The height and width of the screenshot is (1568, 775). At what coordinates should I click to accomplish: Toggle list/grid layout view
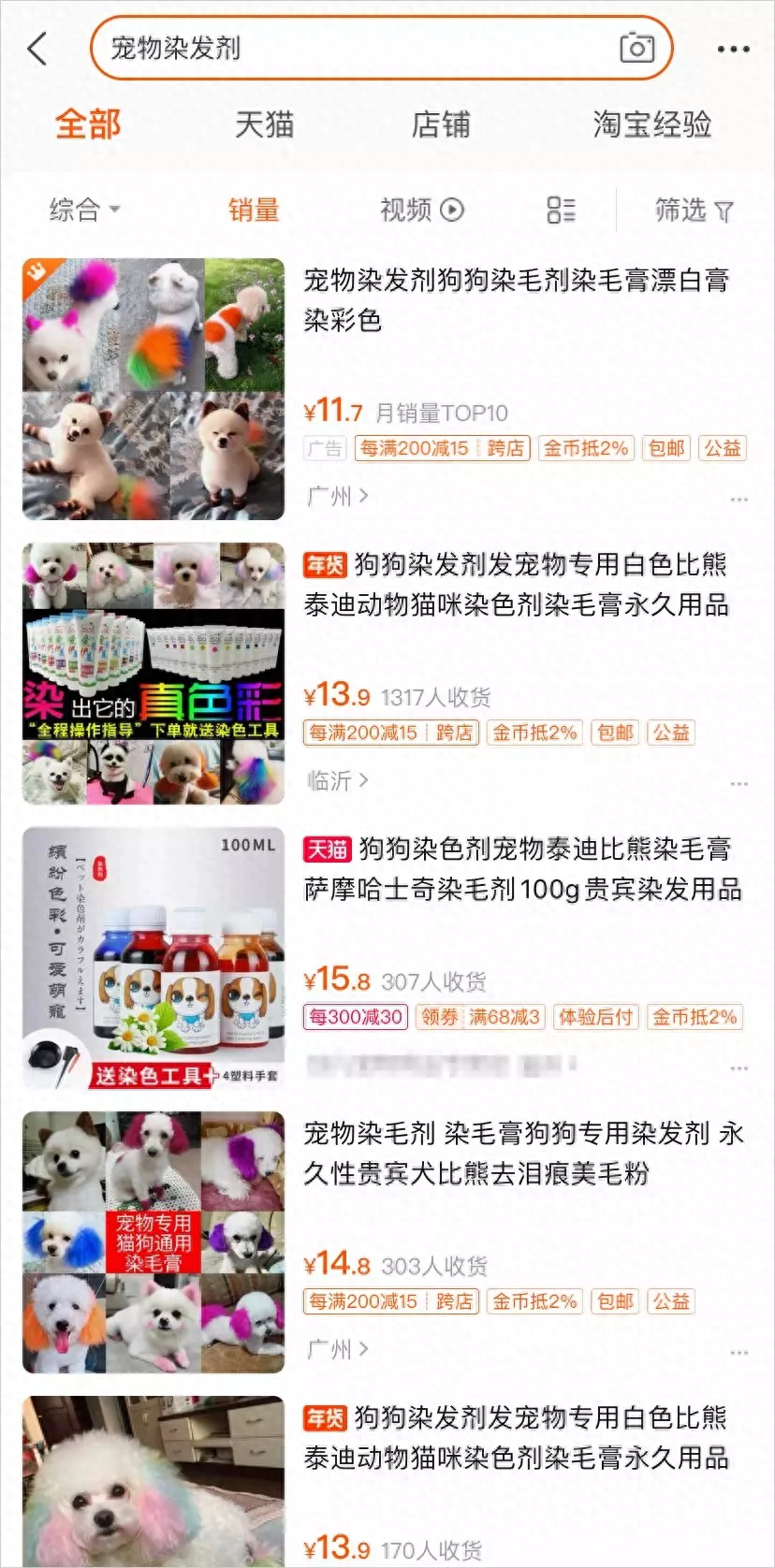pyautogui.click(x=561, y=210)
